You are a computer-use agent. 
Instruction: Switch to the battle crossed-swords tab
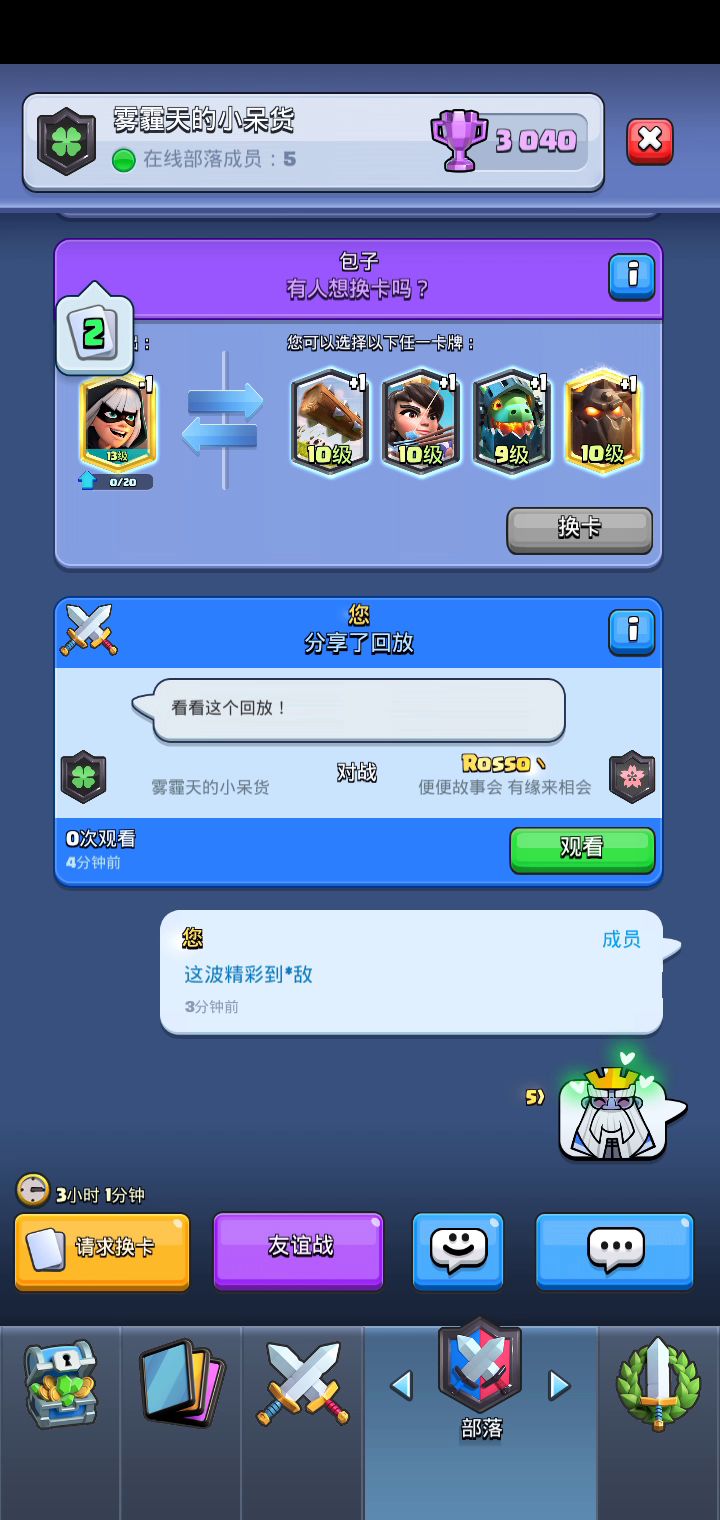tap(302, 1385)
